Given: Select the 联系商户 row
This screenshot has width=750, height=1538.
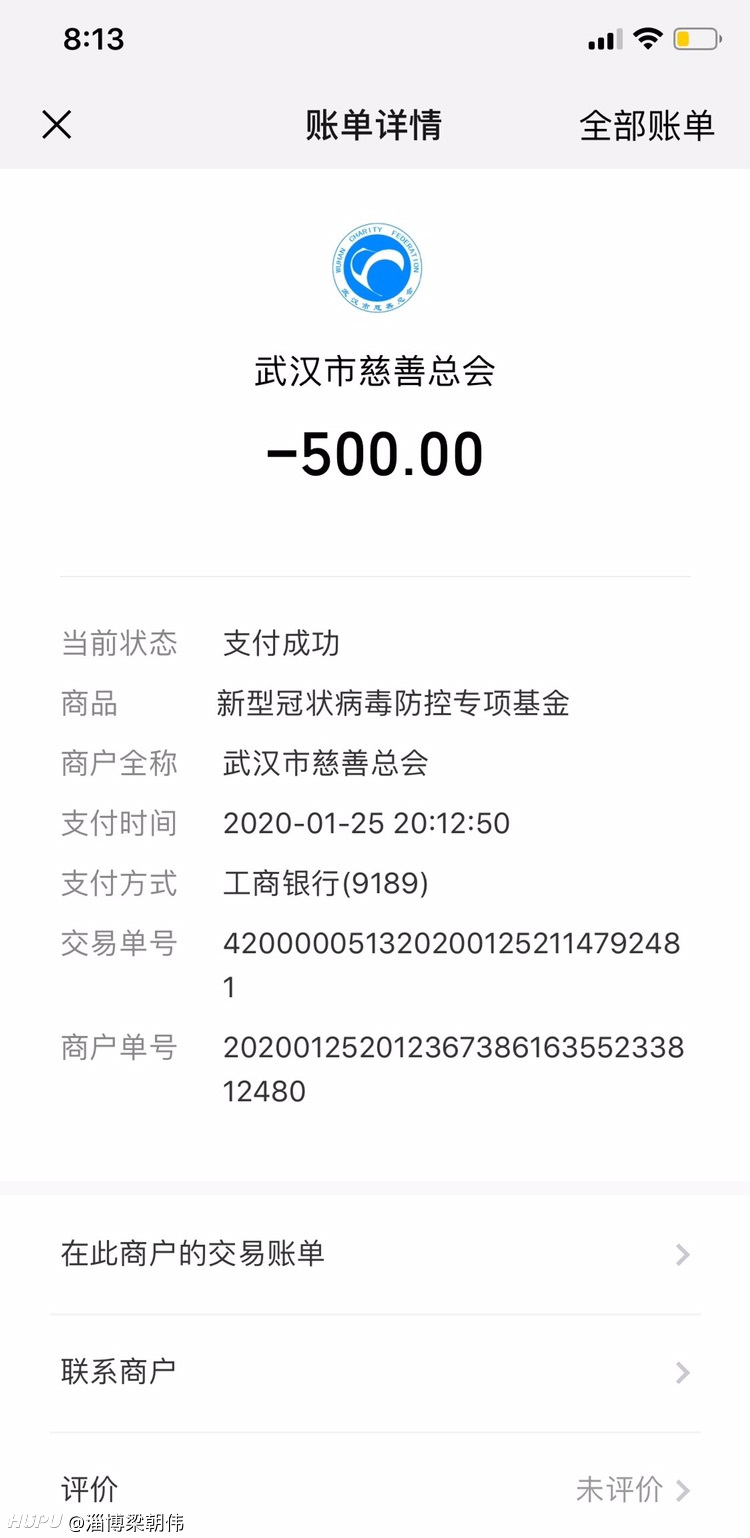Looking at the screenshot, I should pos(375,1372).
